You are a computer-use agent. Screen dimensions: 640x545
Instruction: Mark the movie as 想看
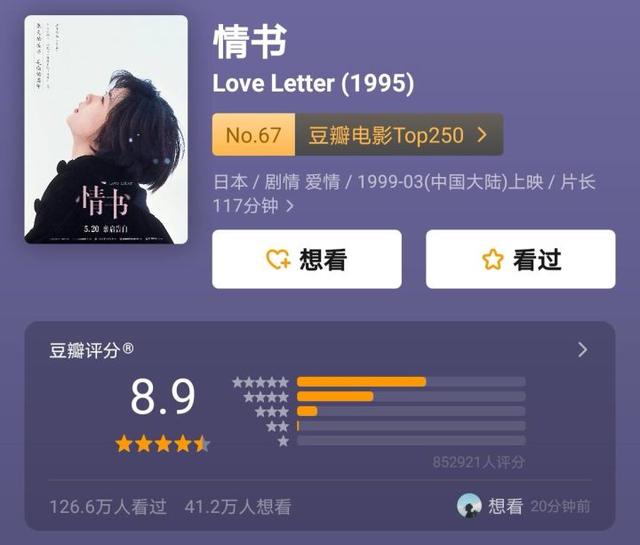(x=307, y=260)
